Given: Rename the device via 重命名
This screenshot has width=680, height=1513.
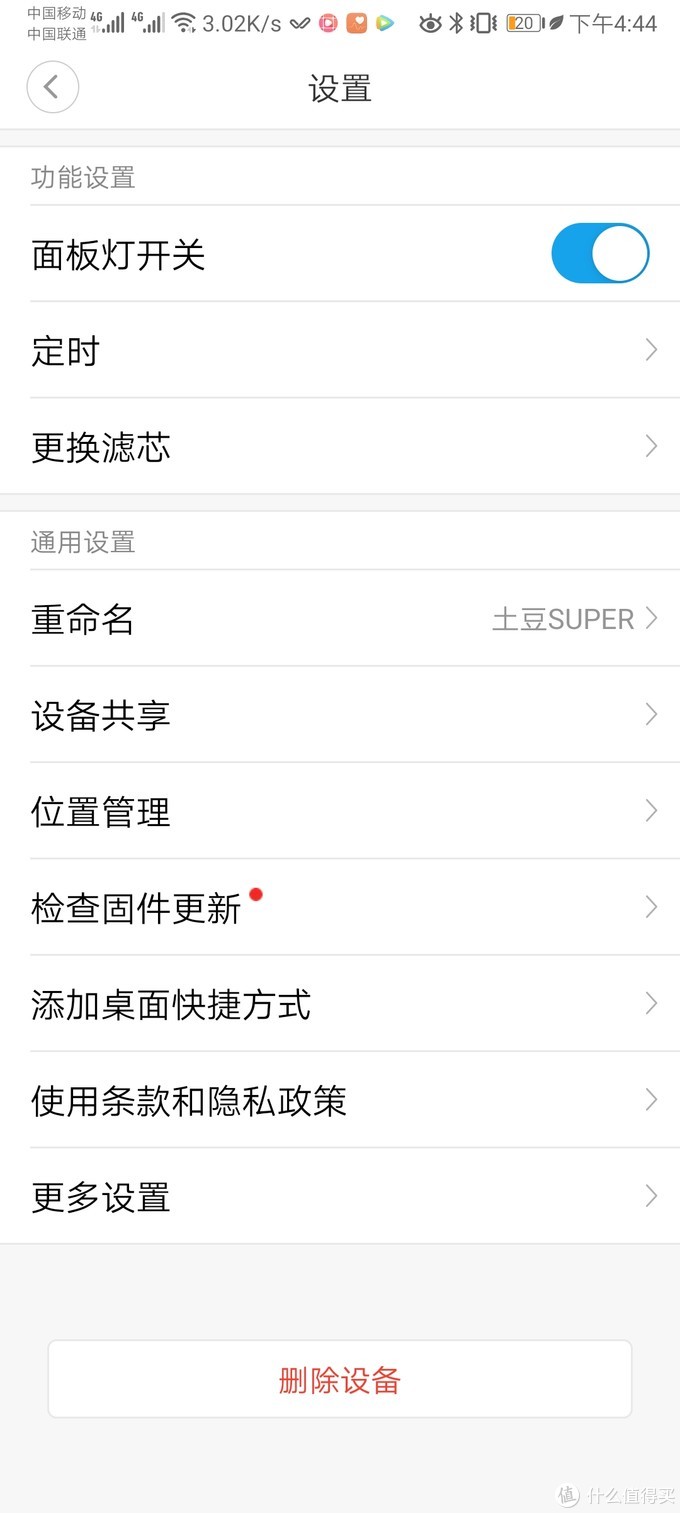Looking at the screenshot, I should (340, 619).
